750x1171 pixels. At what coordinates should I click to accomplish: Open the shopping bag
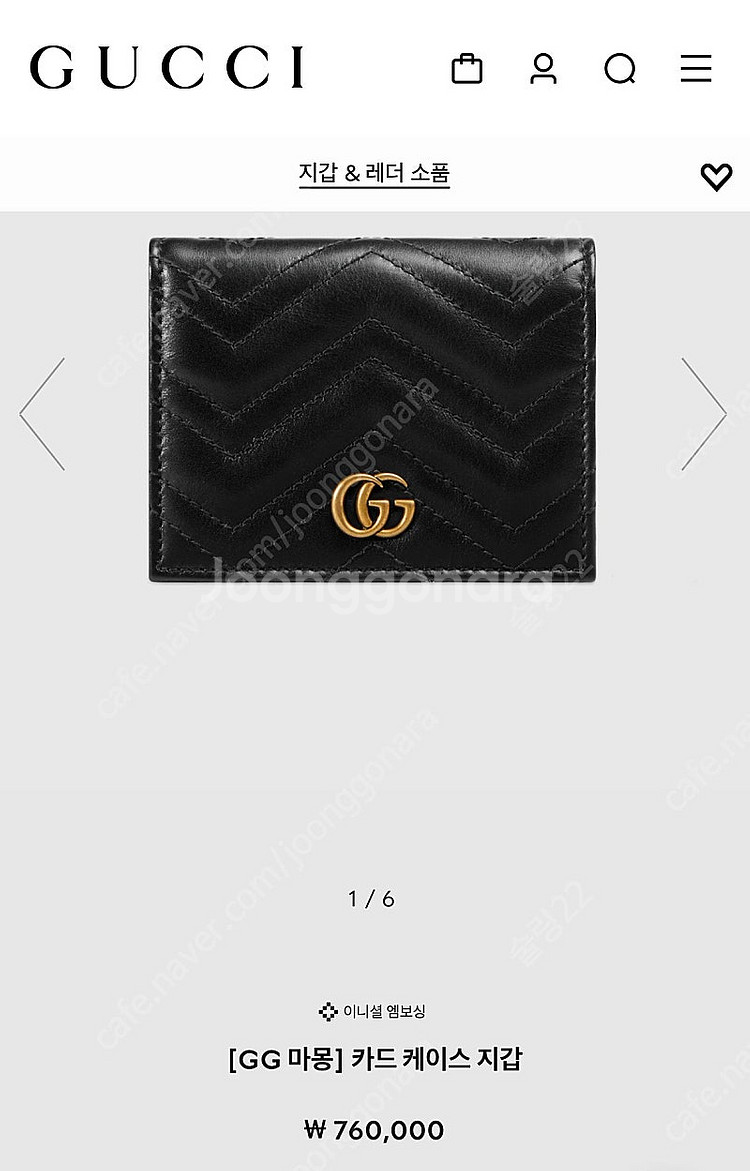467,69
